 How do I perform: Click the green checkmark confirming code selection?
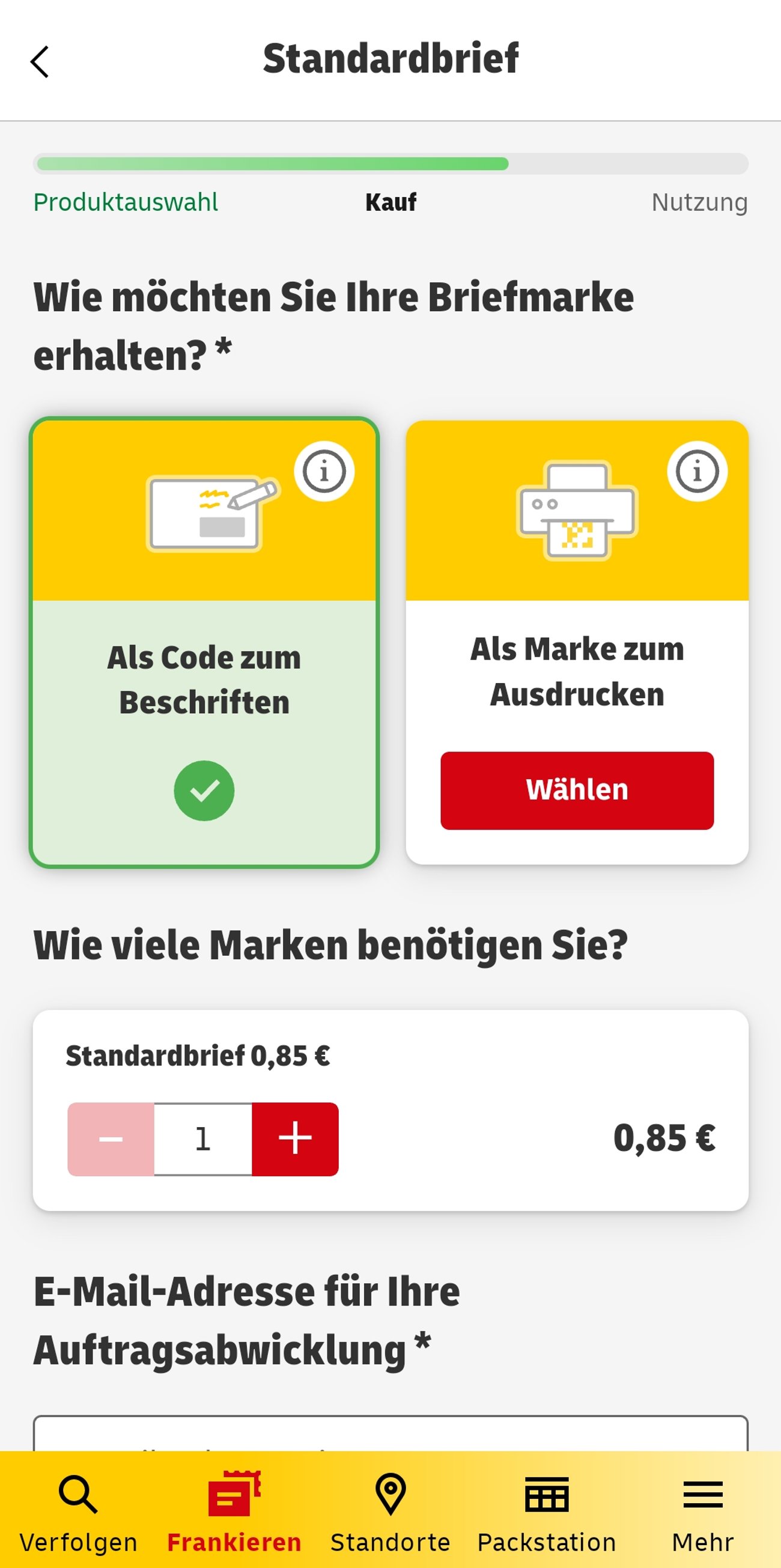(204, 790)
